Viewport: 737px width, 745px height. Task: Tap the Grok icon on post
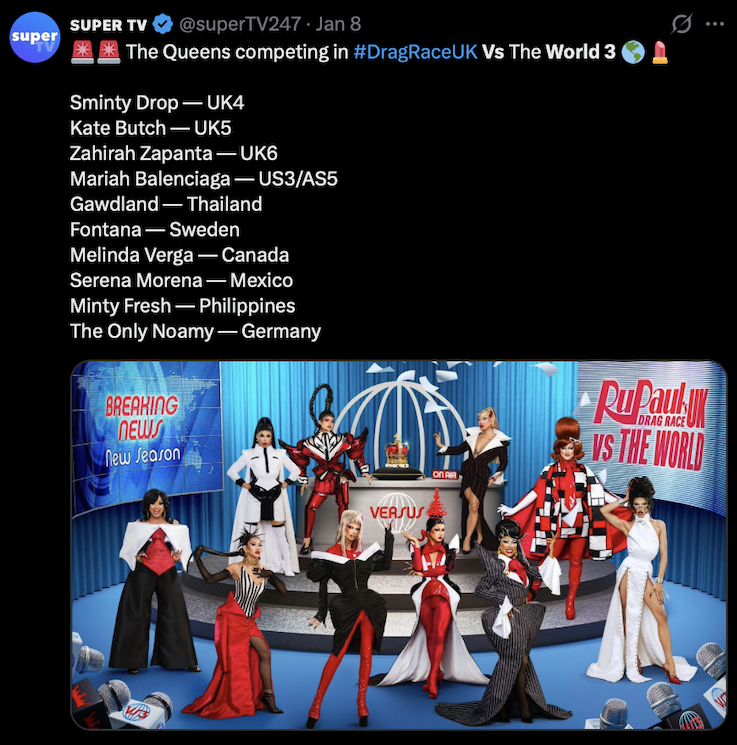coord(681,24)
